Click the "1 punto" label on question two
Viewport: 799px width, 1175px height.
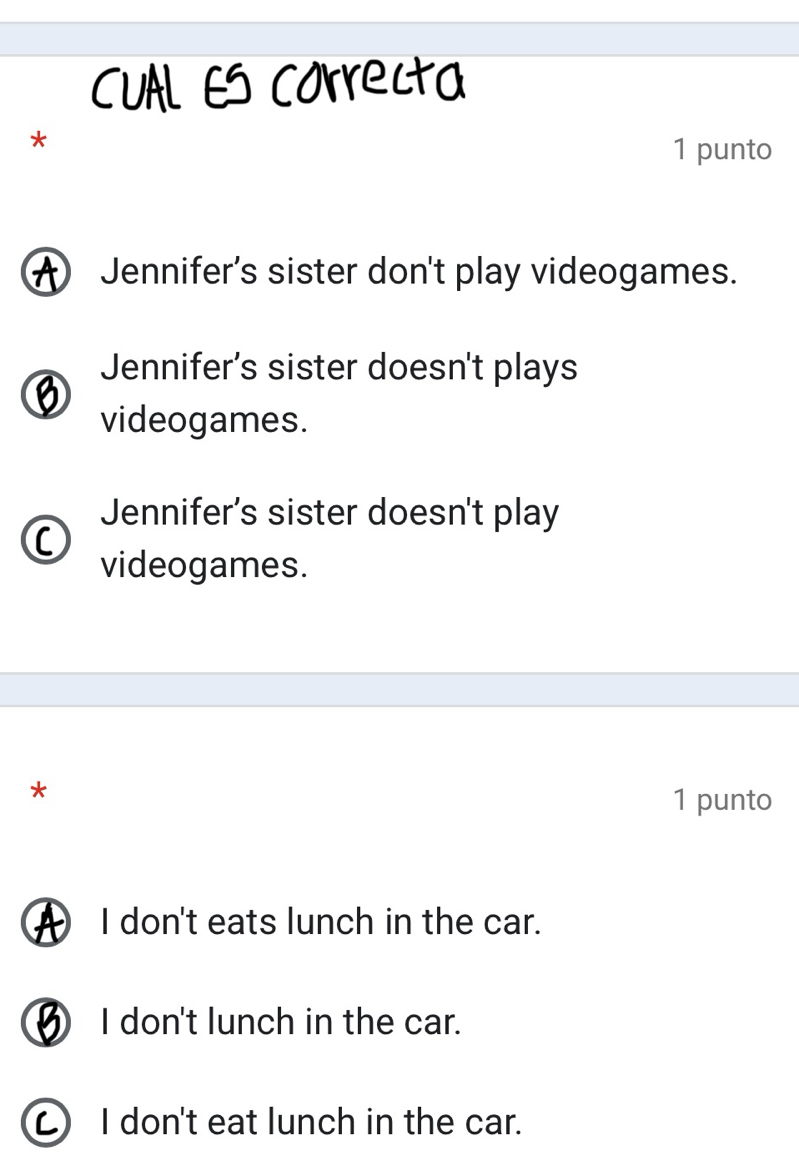coord(722,799)
